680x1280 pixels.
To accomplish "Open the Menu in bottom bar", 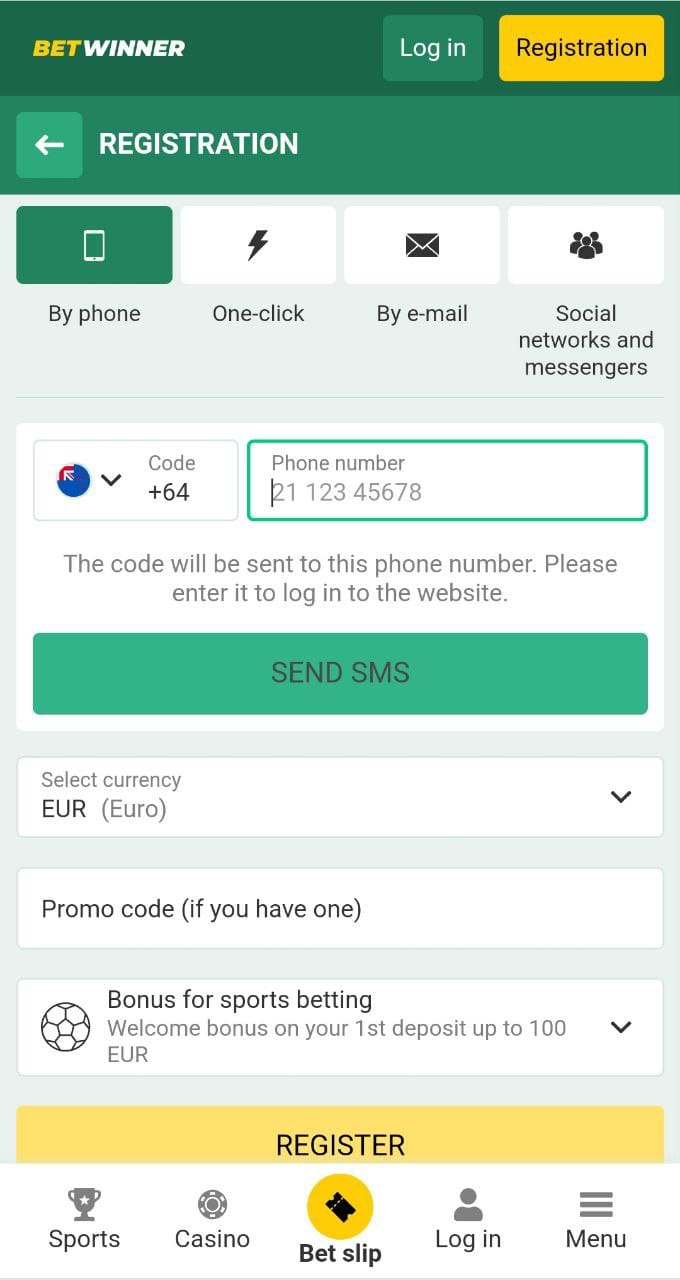I will point(596,1220).
